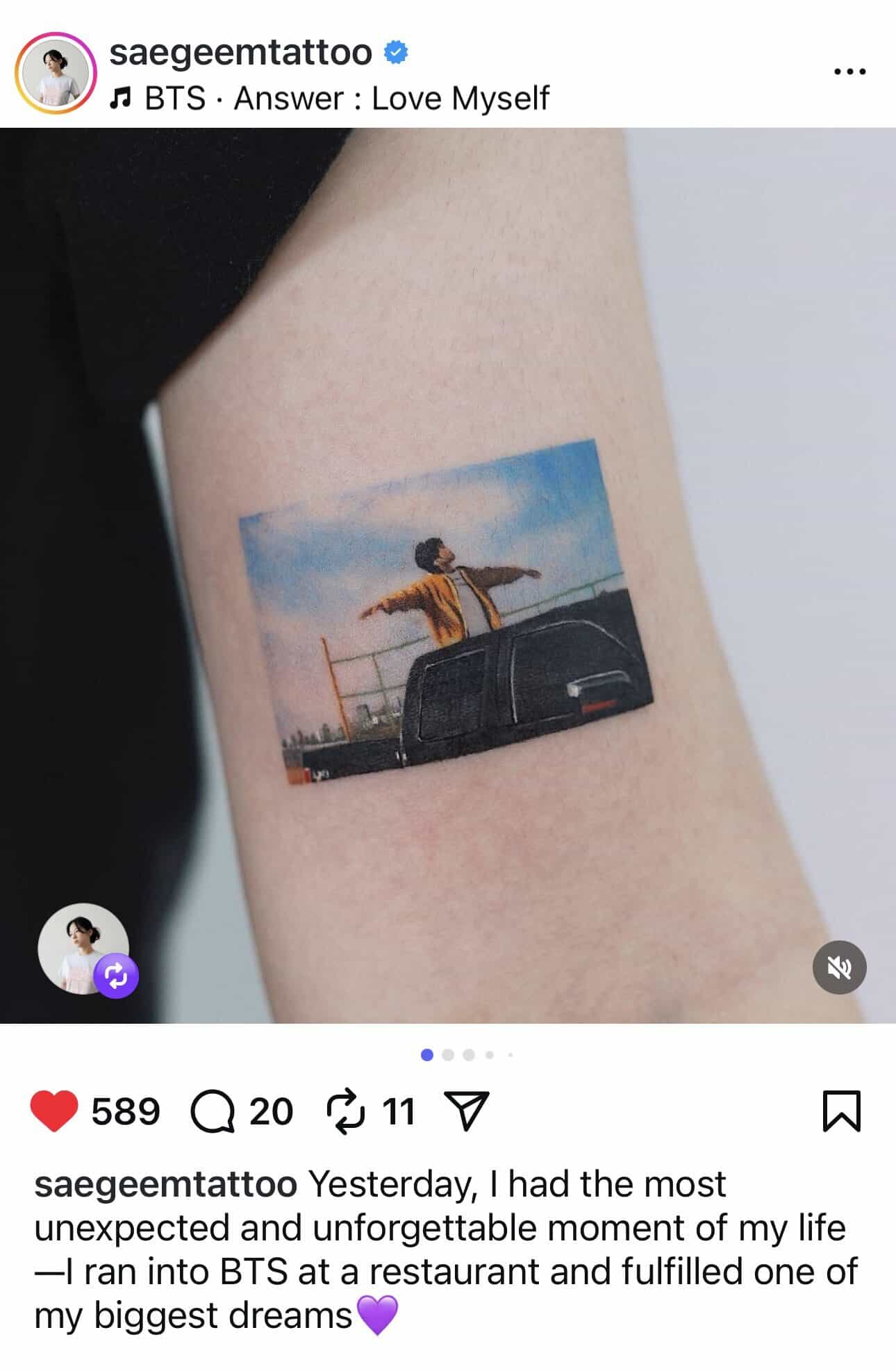Share the post via the paper plane icon
Image resolution: width=896 pixels, height=1371 pixels.
click(466, 1111)
